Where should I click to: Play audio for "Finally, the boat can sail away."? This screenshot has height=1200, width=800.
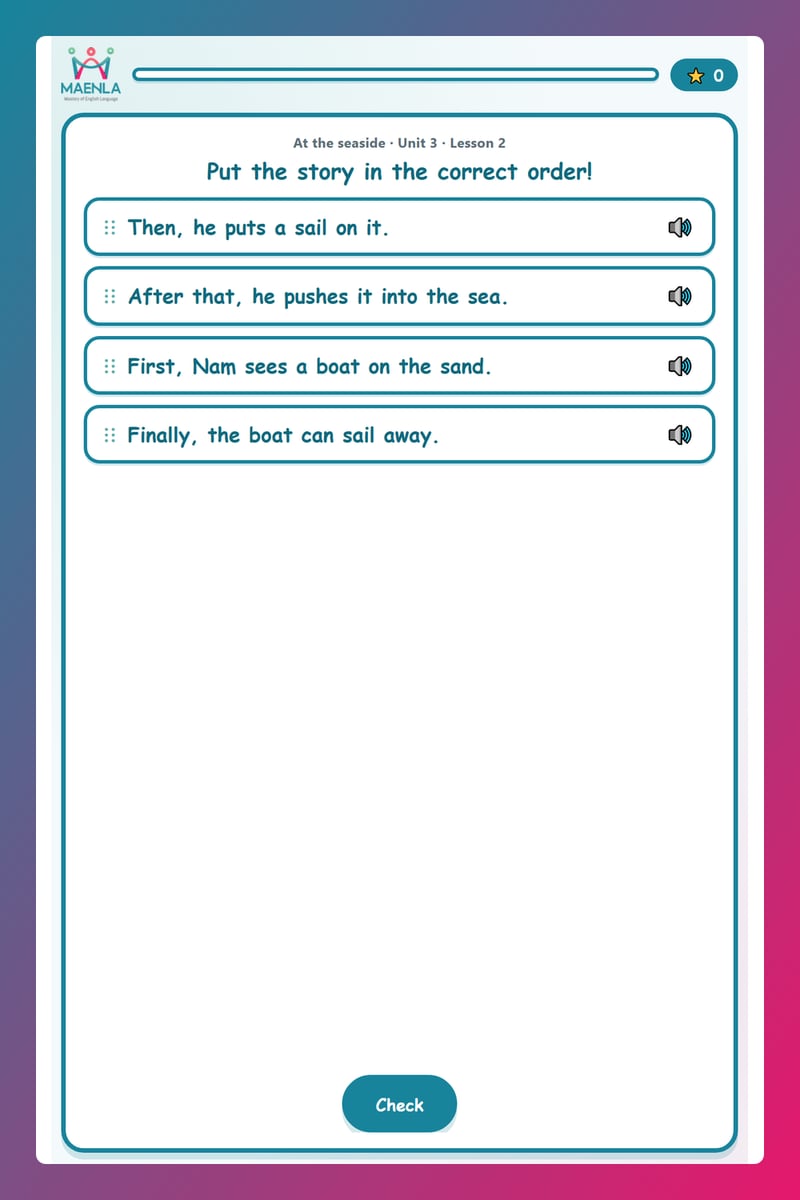pos(679,435)
